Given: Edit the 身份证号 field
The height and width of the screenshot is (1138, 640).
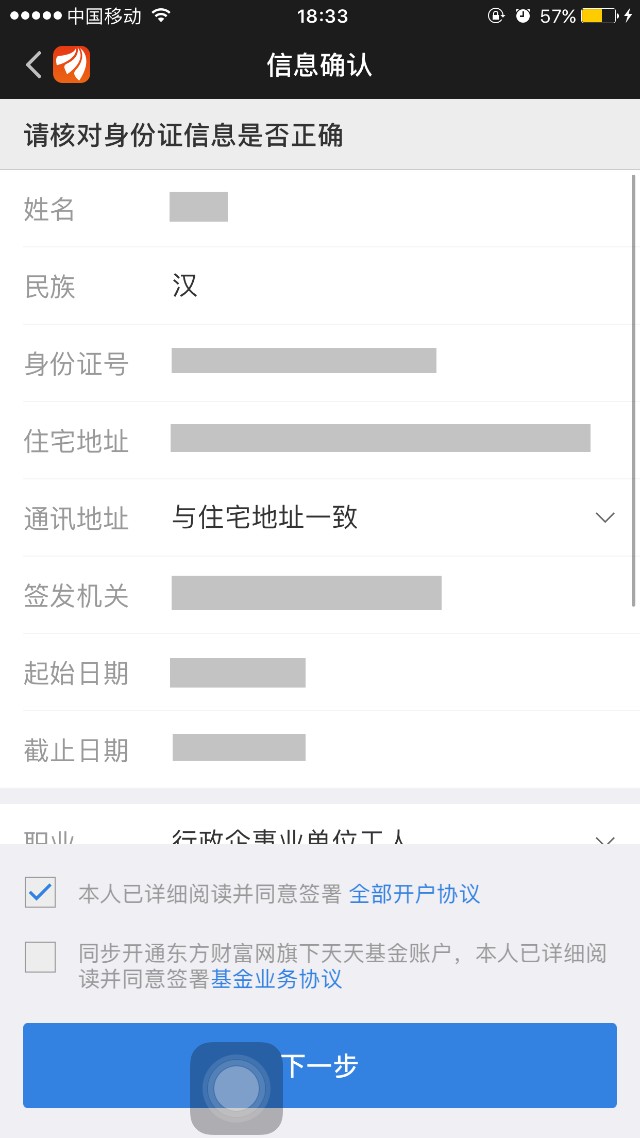Looking at the screenshot, I should pyautogui.click(x=320, y=362).
